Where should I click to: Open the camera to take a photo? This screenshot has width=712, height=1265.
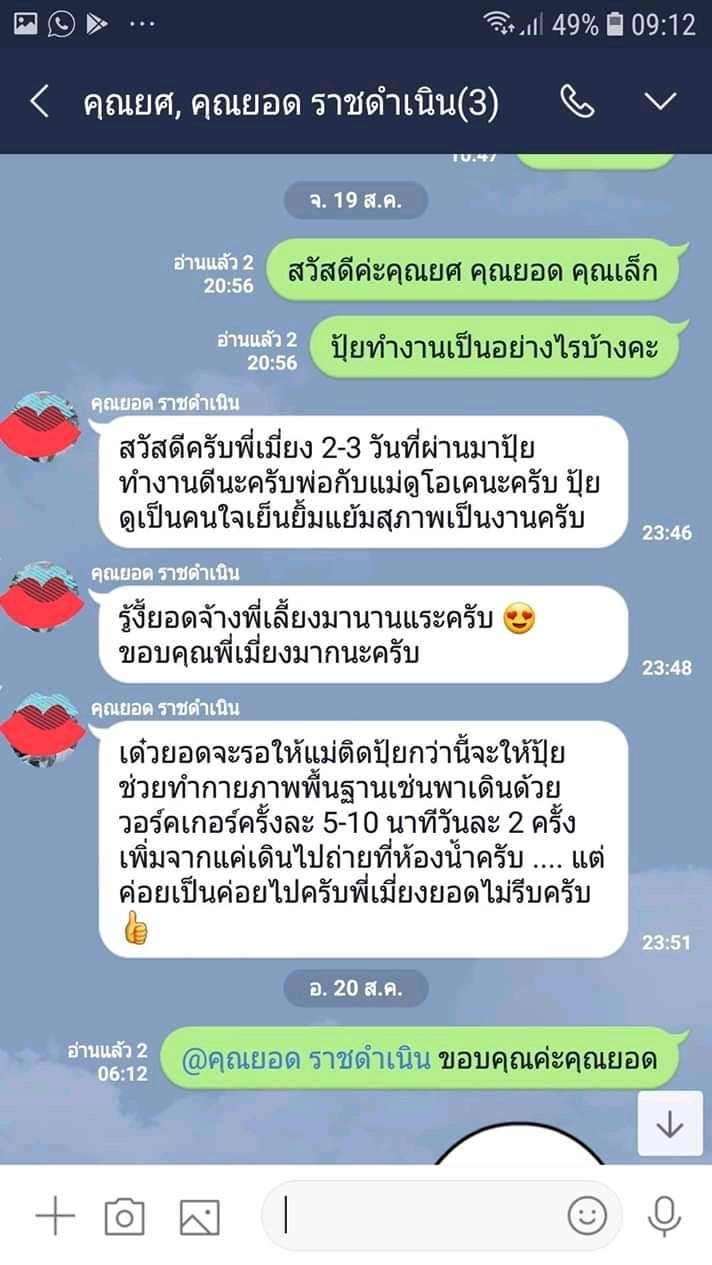(x=124, y=1216)
